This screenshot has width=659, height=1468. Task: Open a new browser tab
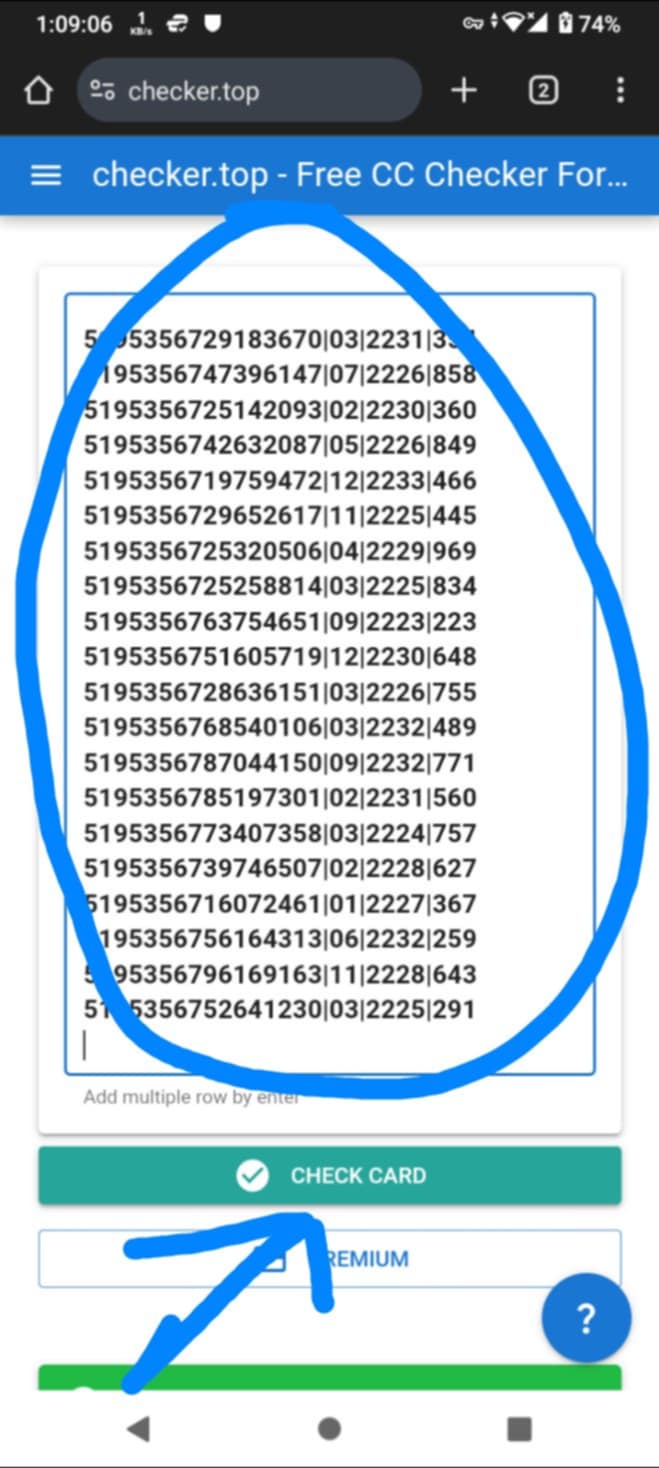464,91
